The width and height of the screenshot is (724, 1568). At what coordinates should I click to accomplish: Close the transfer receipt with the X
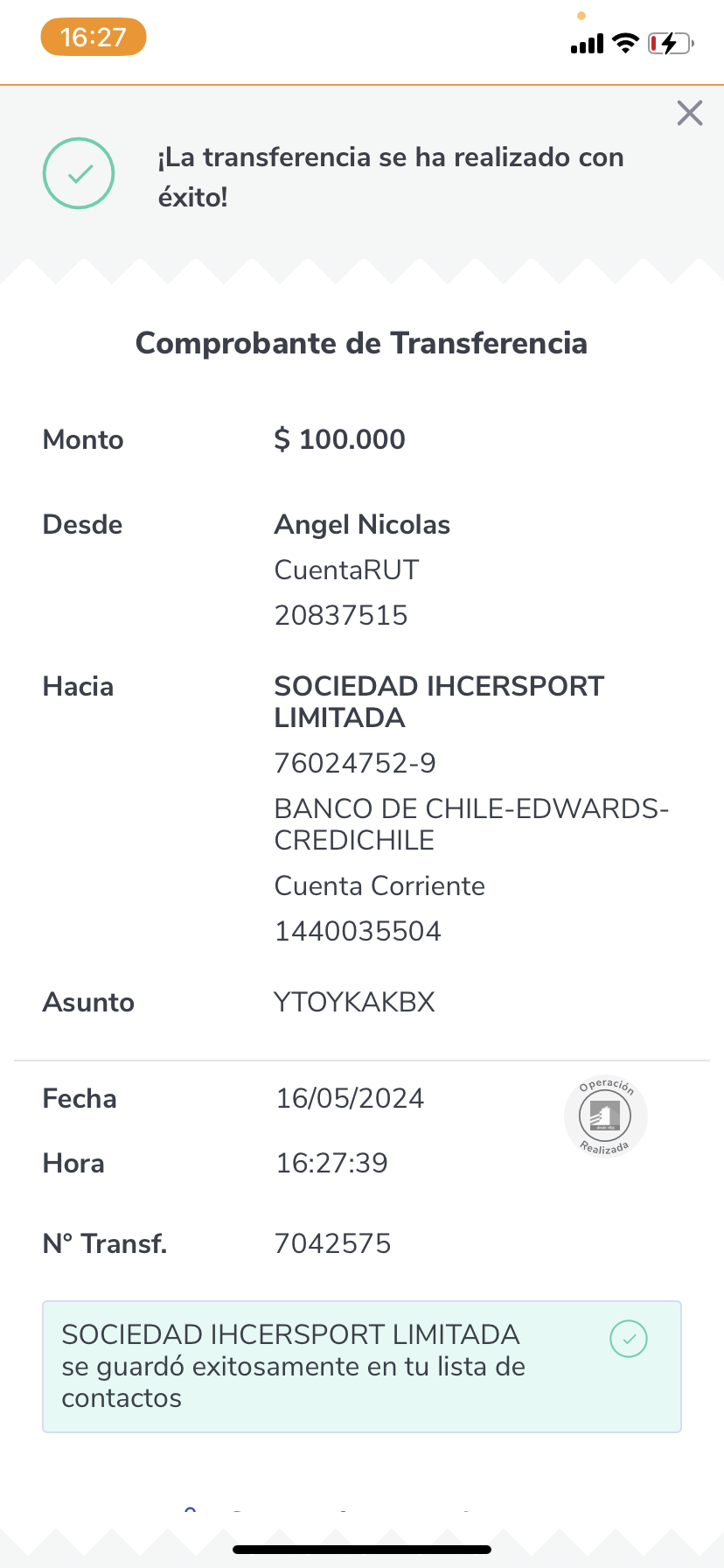(x=690, y=113)
